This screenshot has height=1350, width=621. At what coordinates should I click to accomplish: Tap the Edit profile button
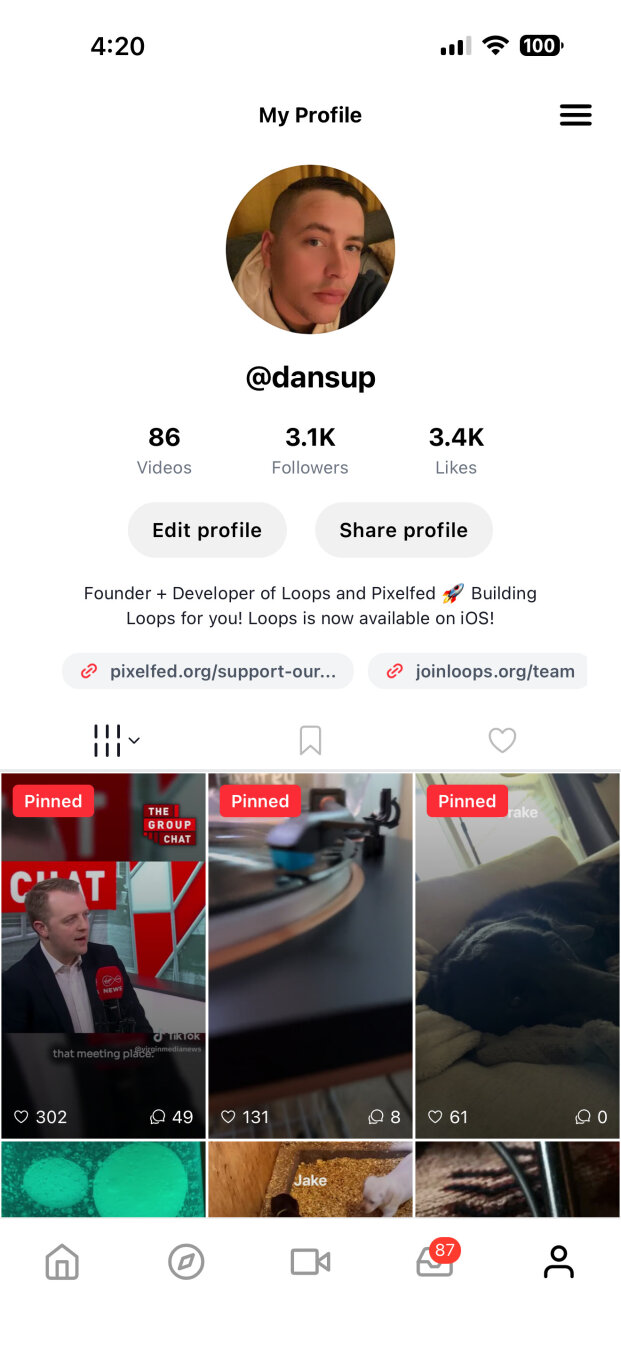(207, 530)
